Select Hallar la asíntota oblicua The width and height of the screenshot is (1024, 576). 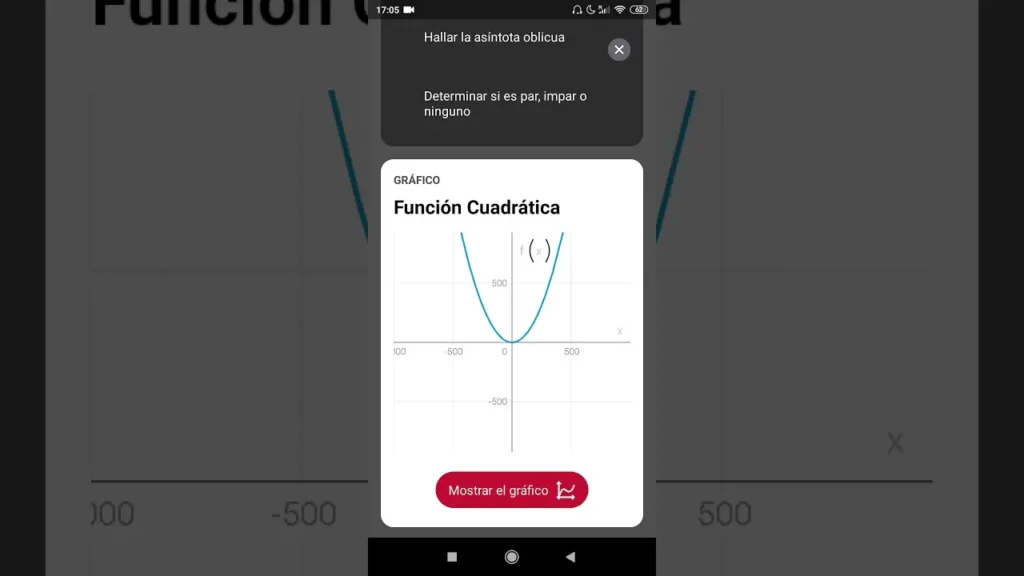point(494,38)
